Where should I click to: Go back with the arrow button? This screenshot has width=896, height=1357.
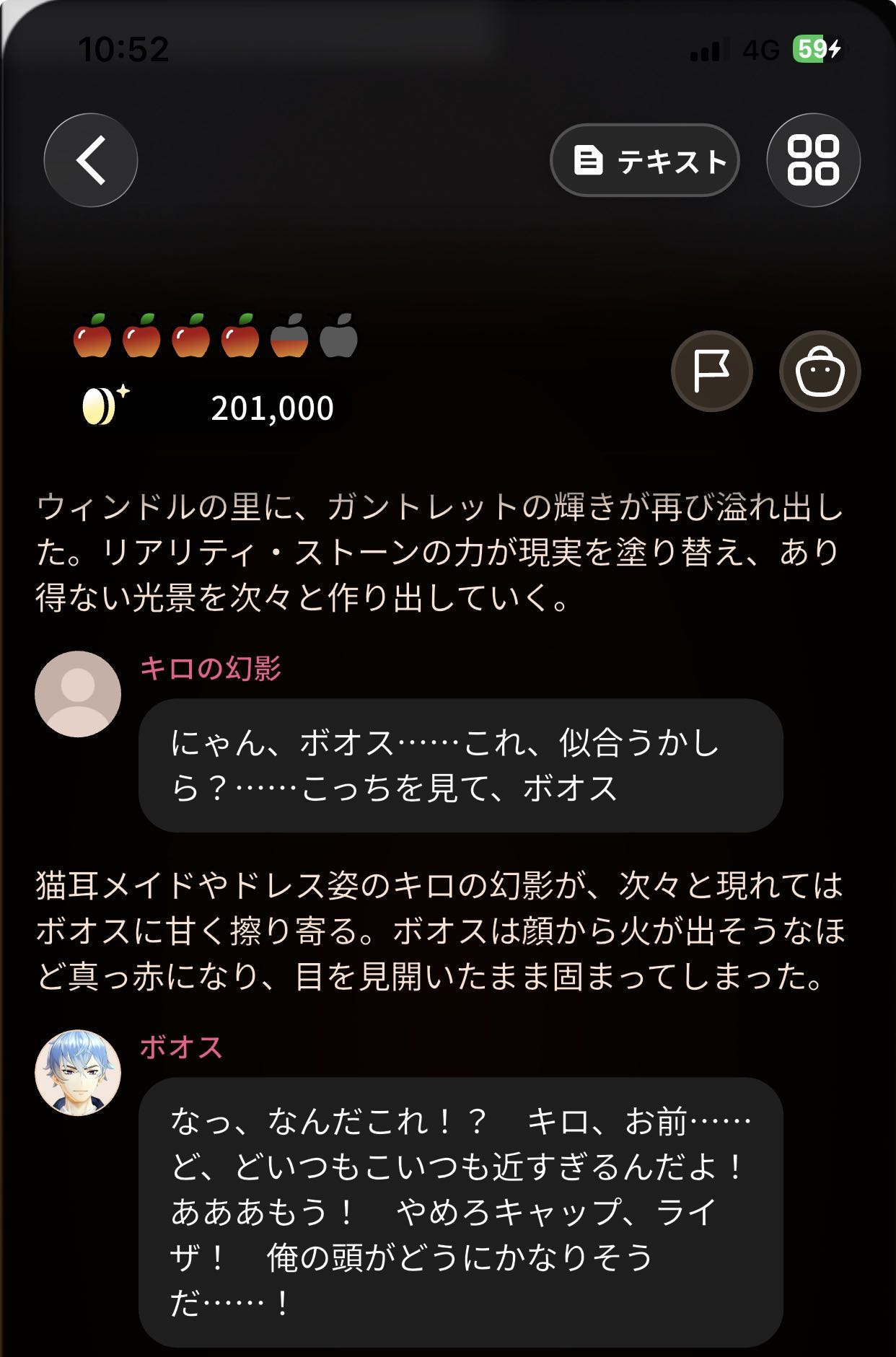[x=91, y=160]
